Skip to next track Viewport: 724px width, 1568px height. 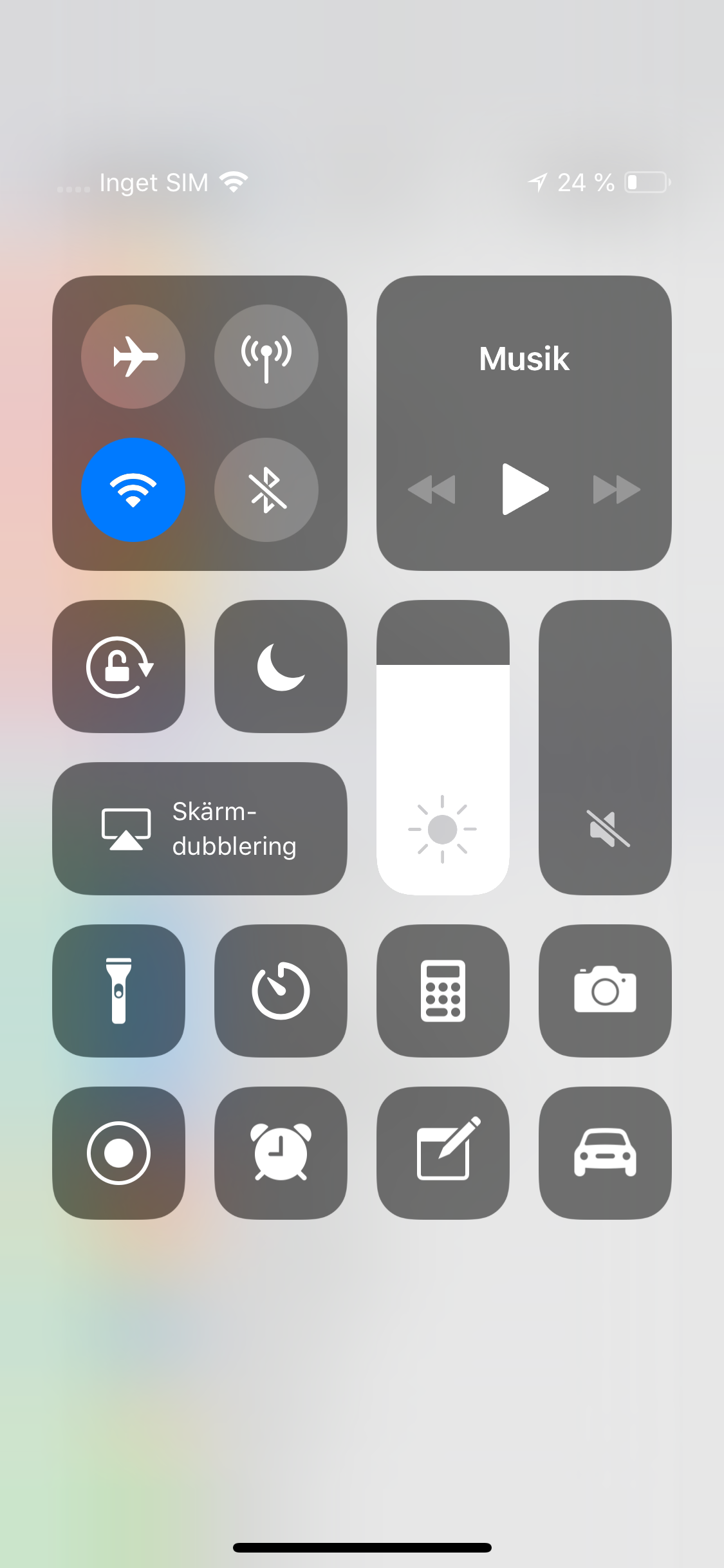616,489
